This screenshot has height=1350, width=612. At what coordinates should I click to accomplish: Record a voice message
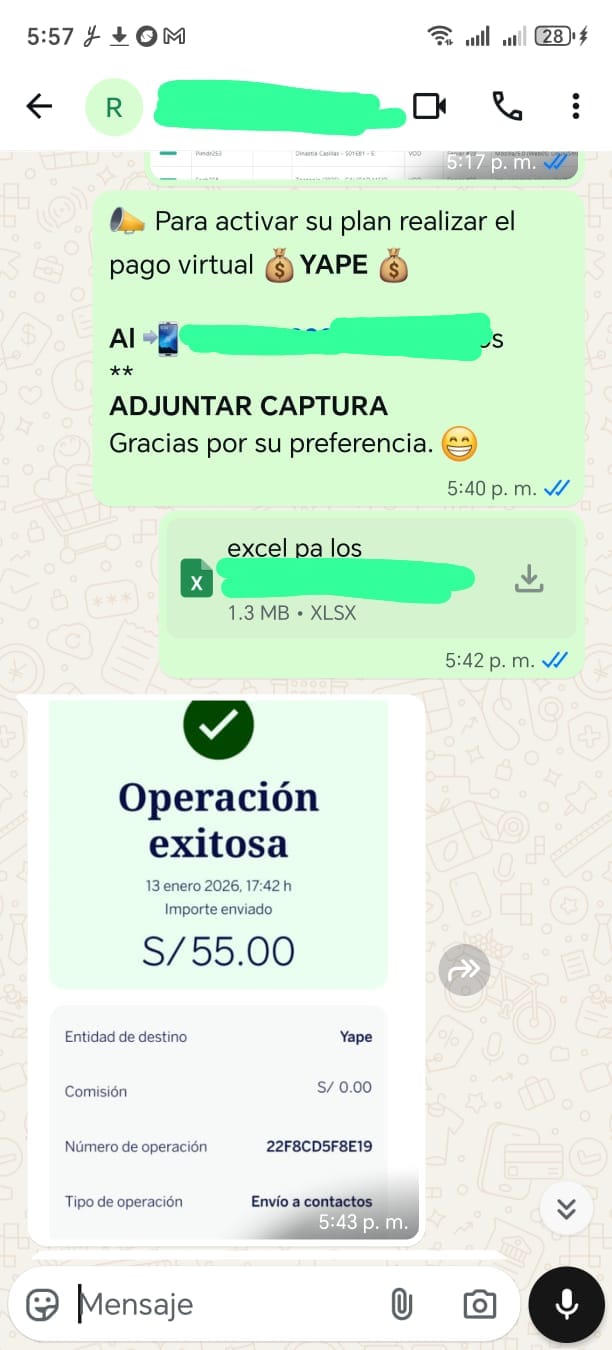[566, 1304]
